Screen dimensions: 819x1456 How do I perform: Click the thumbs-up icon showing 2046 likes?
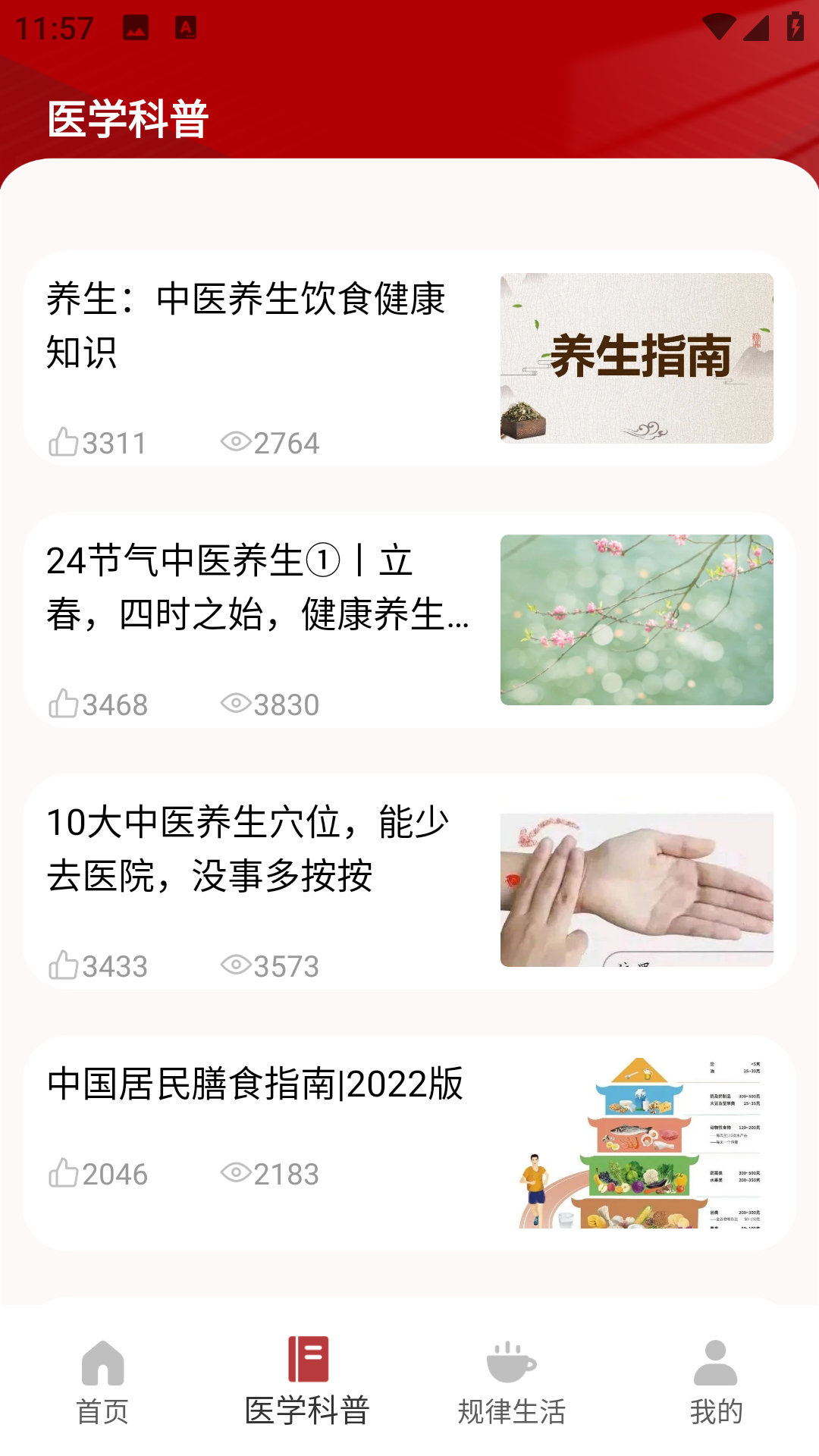[x=66, y=1172]
